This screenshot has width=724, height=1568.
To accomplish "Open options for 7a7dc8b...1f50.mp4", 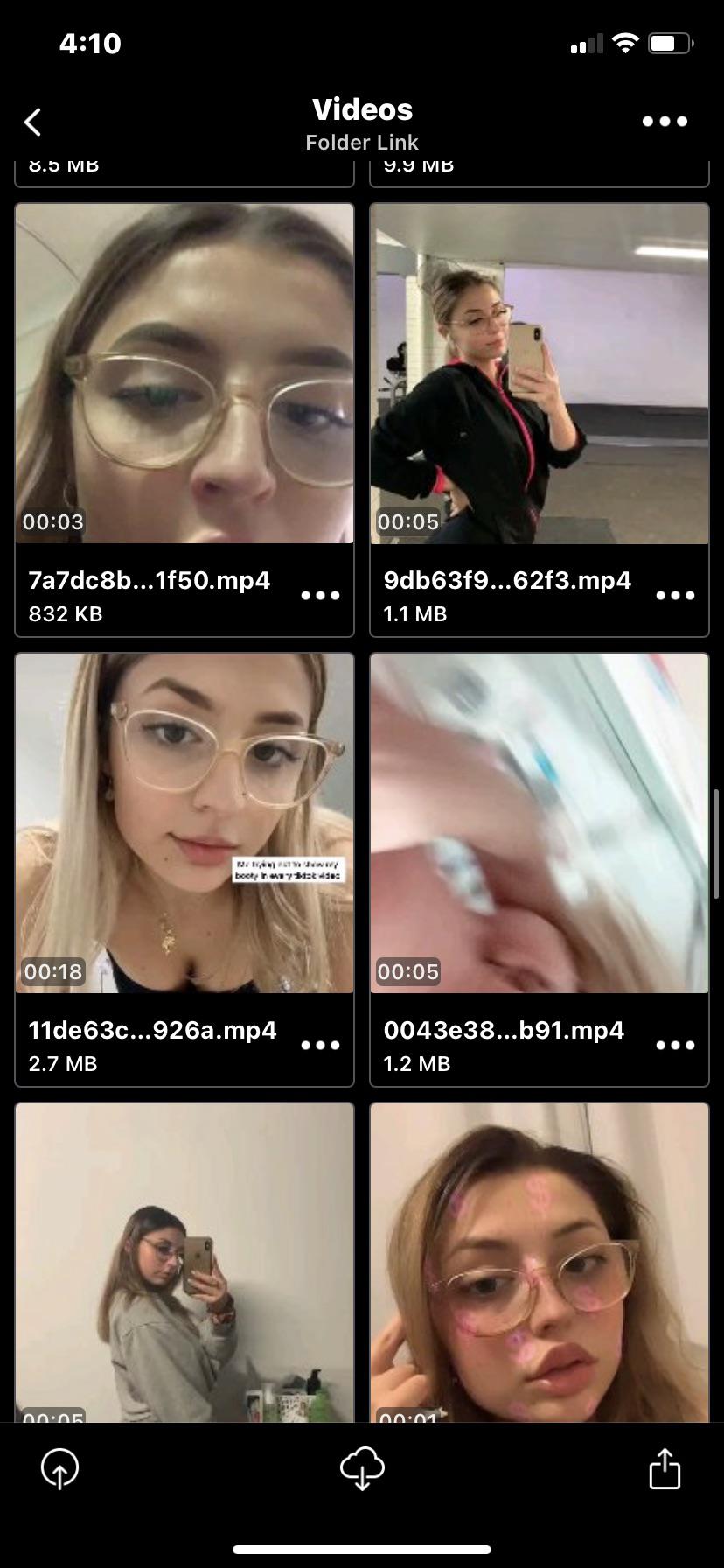I will (320, 596).
